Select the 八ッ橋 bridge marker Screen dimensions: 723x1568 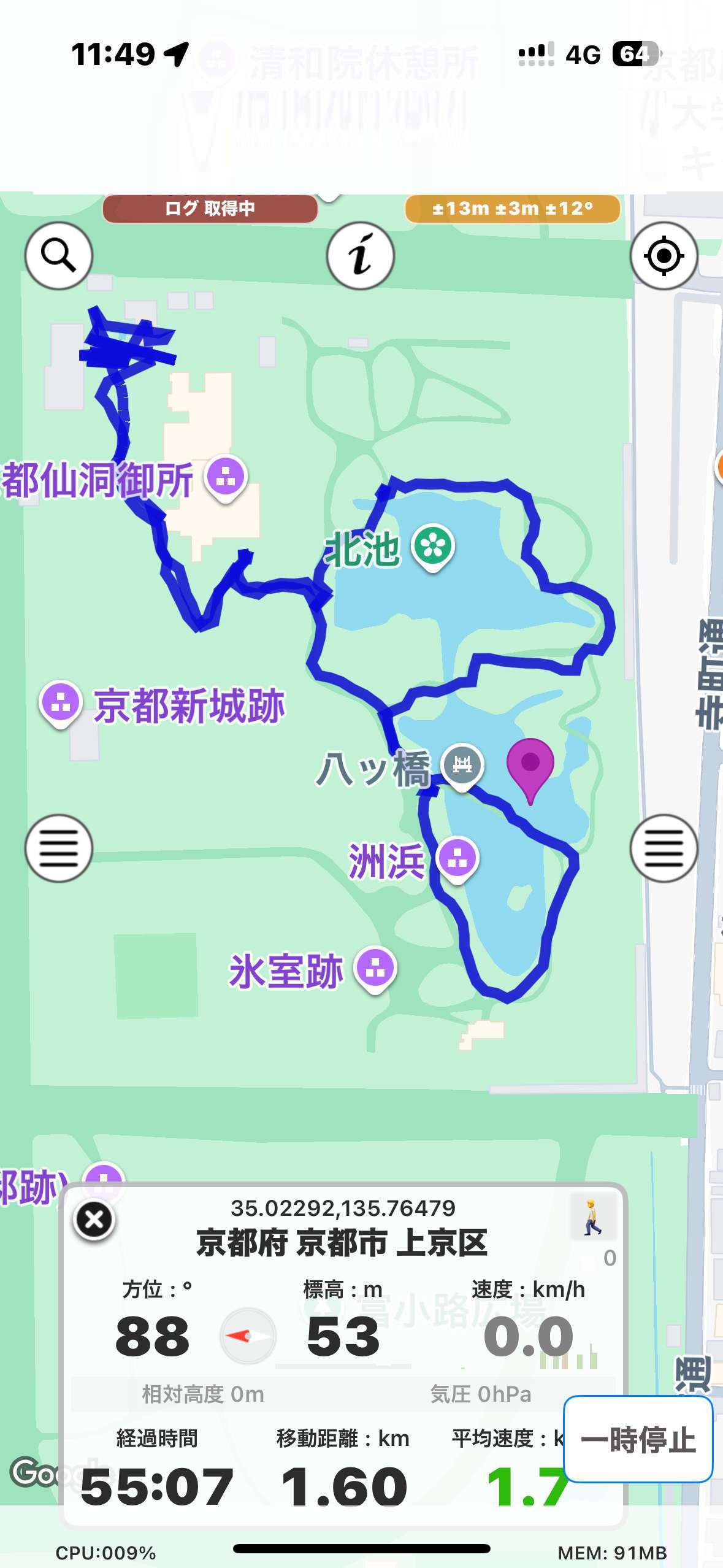[462, 764]
